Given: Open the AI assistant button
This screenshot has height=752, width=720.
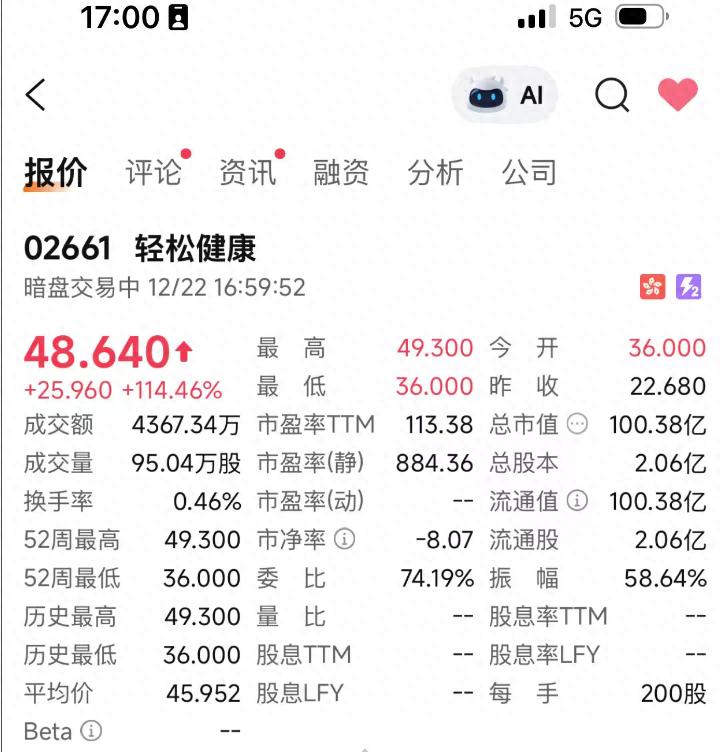Looking at the screenshot, I should 505,95.
